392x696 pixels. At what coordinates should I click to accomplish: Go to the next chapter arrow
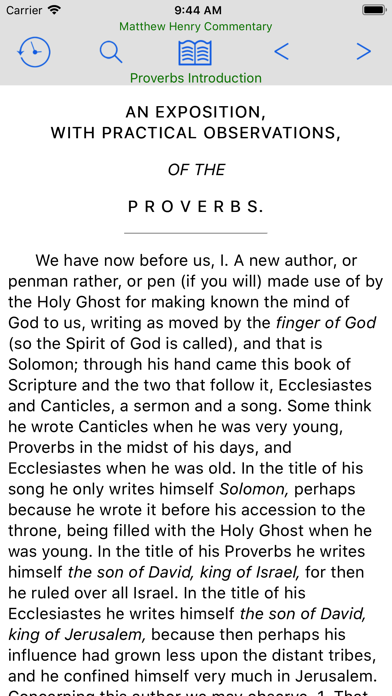364,52
